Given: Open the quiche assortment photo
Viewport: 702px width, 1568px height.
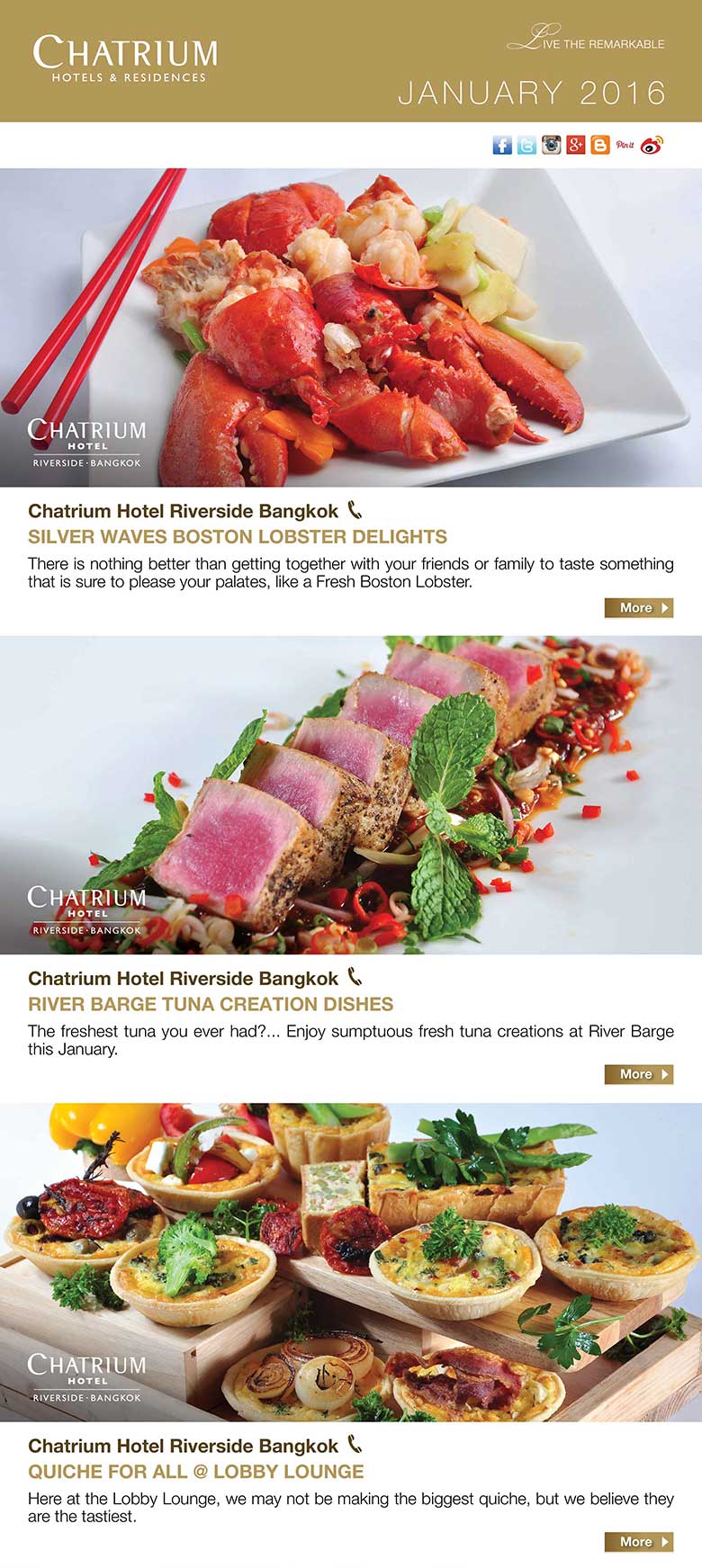Looking at the screenshot, I should click(x=351, y=1262).
